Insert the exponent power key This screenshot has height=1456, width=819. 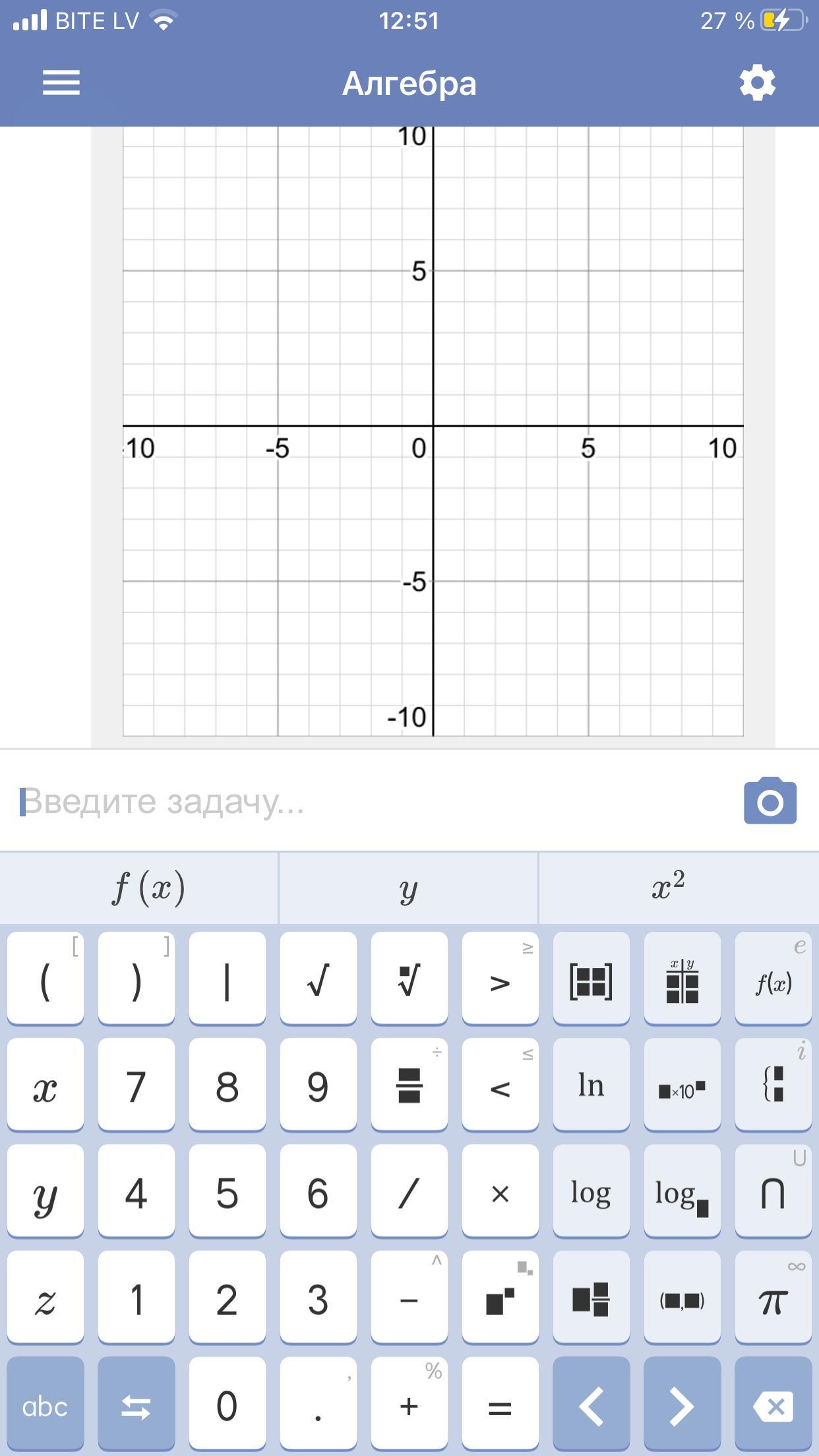coord(500,1298)
